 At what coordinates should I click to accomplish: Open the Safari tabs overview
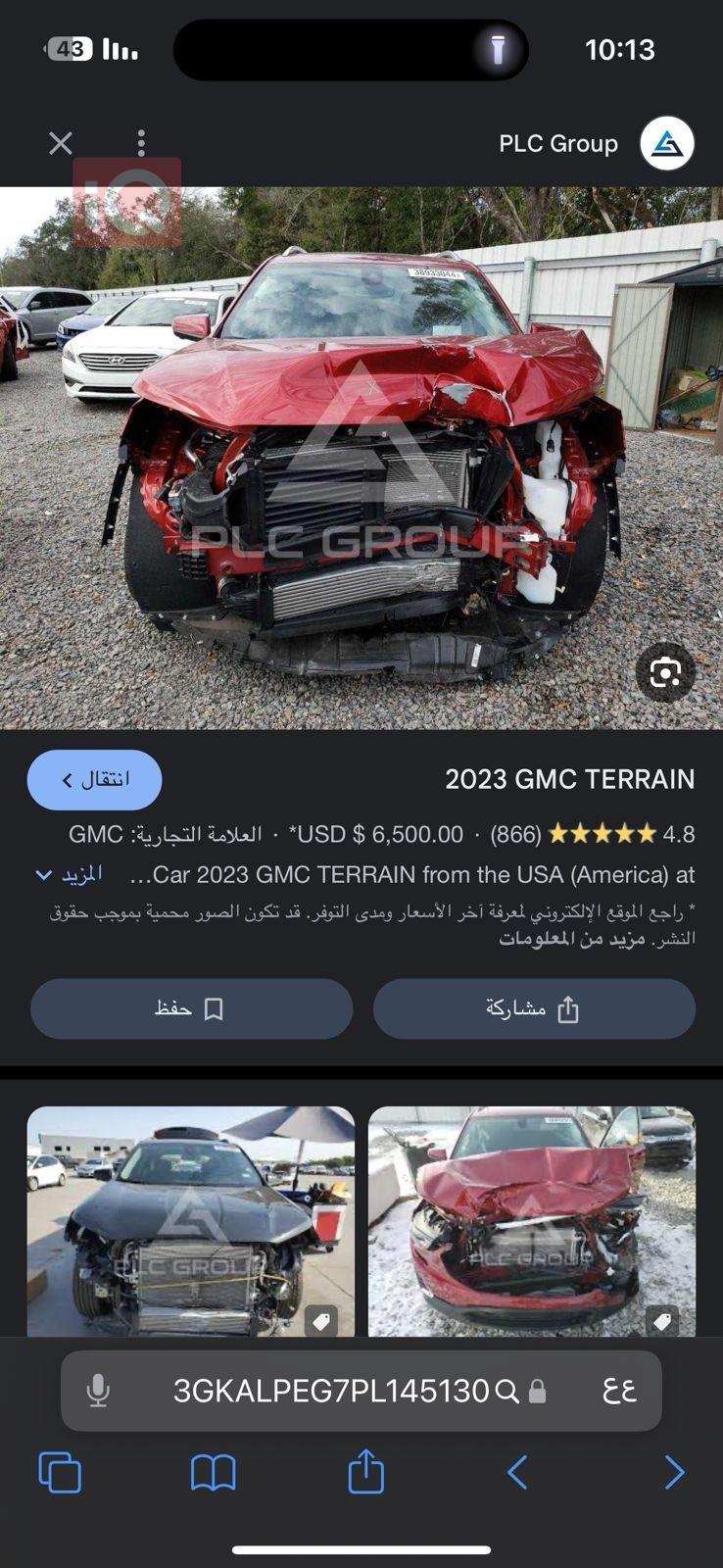pos(60,1472)
